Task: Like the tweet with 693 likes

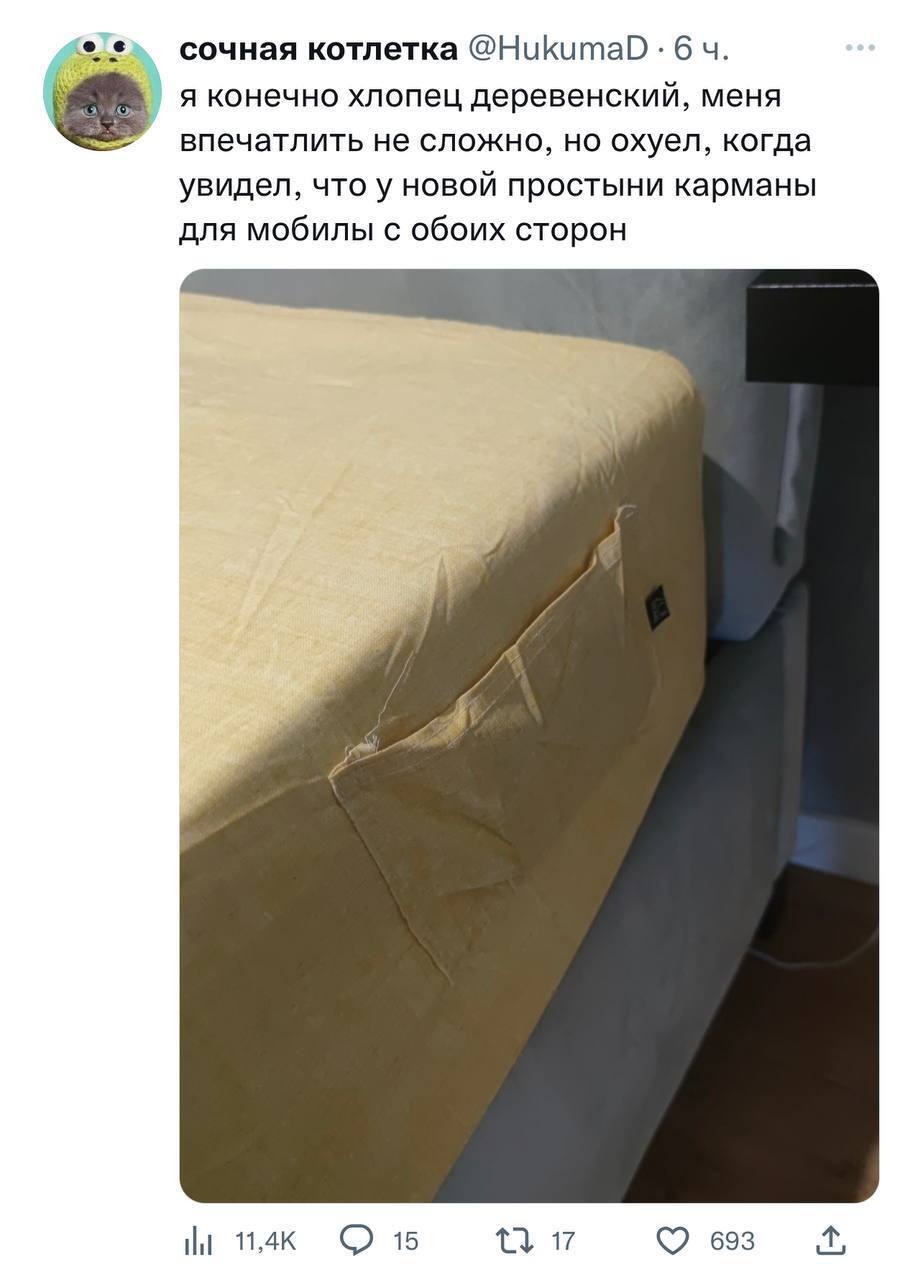Action: [x=672, y=1241]
